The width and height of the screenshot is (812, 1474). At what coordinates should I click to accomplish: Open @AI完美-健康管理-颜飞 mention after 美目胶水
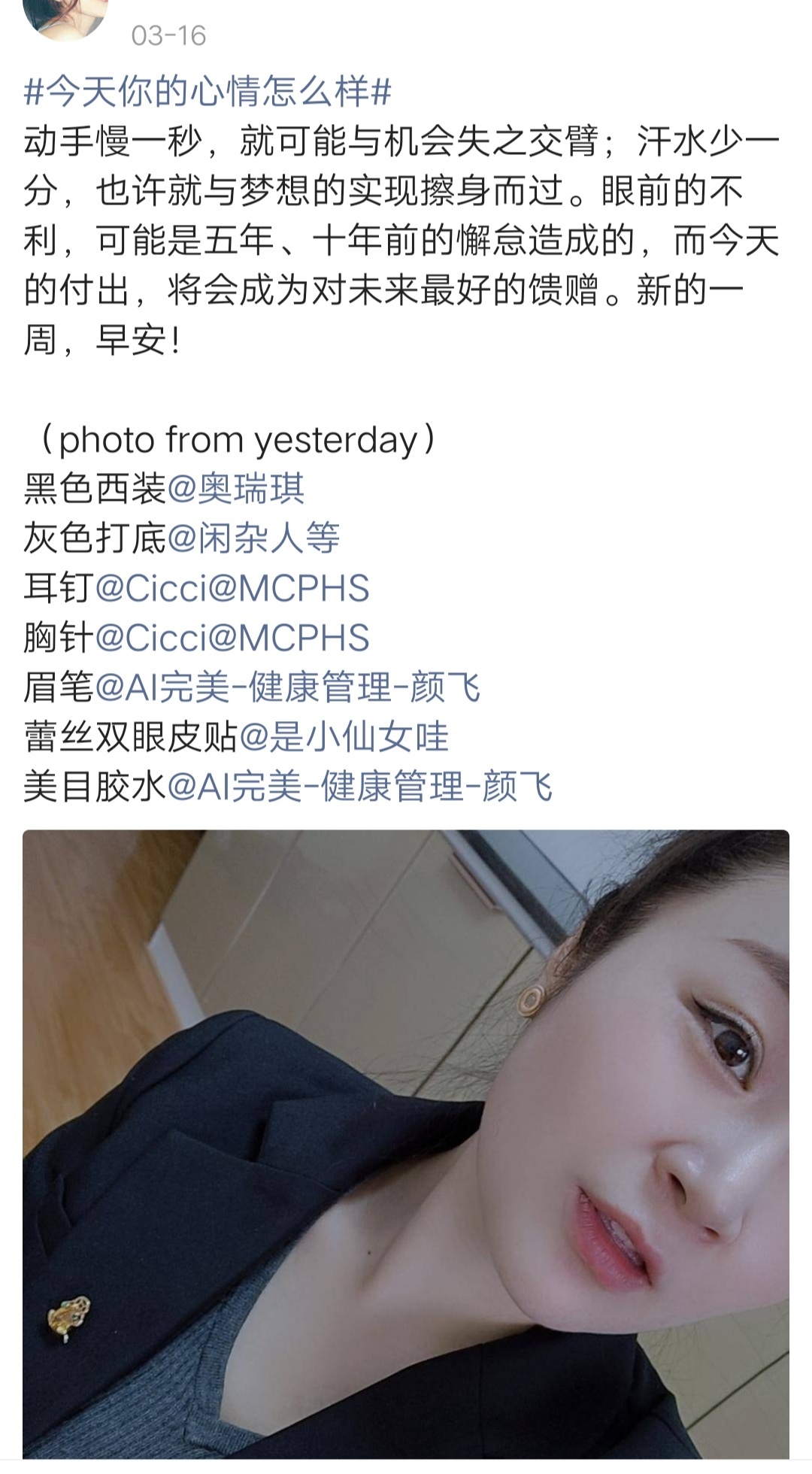(x=360, y=787)
